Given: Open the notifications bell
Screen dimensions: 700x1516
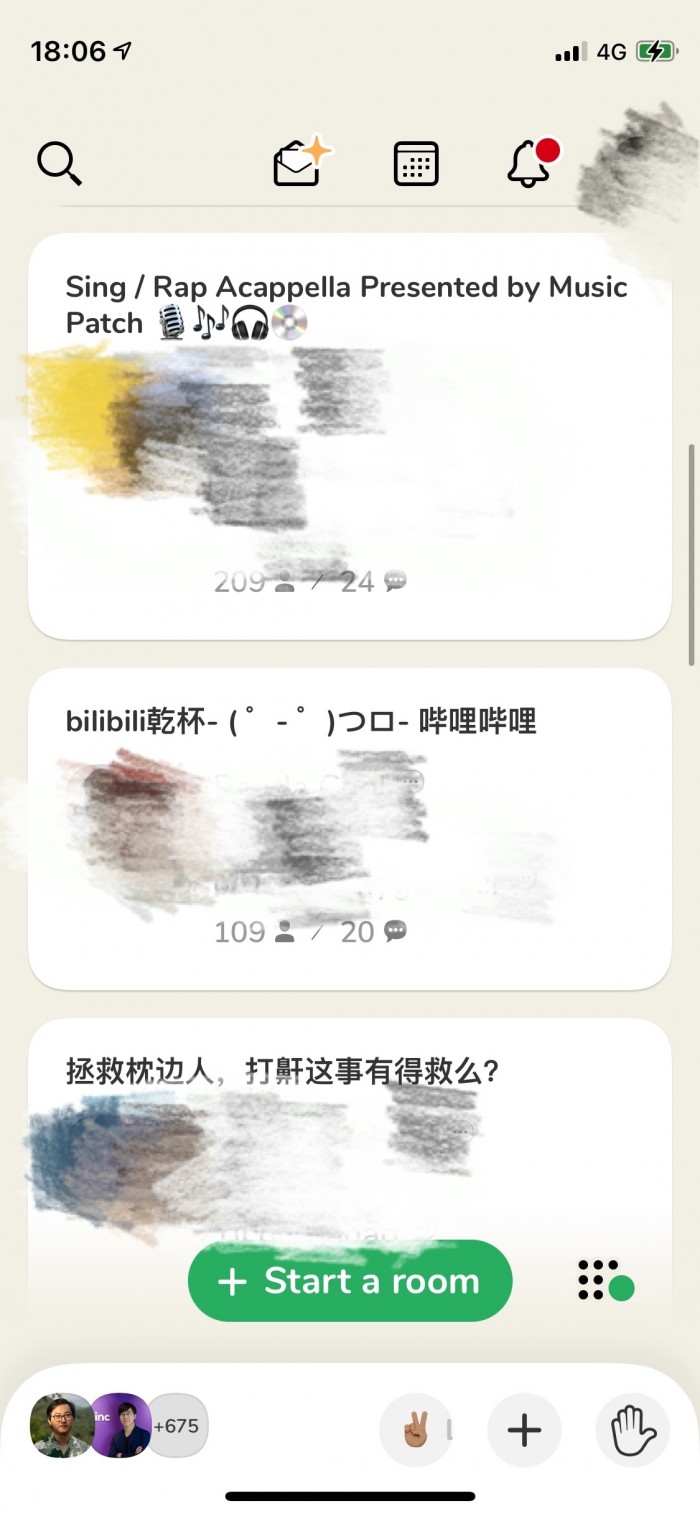Looking at the screenshot, I should tap(530, 163).
